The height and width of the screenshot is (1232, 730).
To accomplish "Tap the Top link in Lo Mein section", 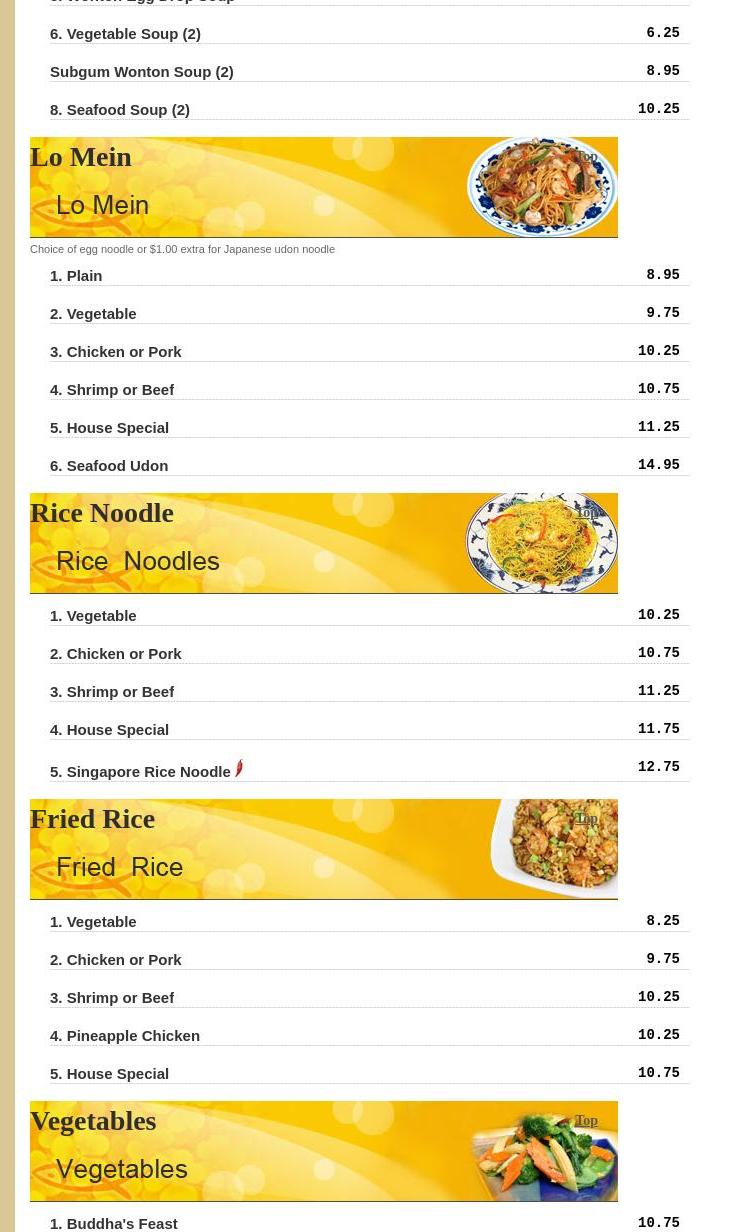I will tap(586, 157).
